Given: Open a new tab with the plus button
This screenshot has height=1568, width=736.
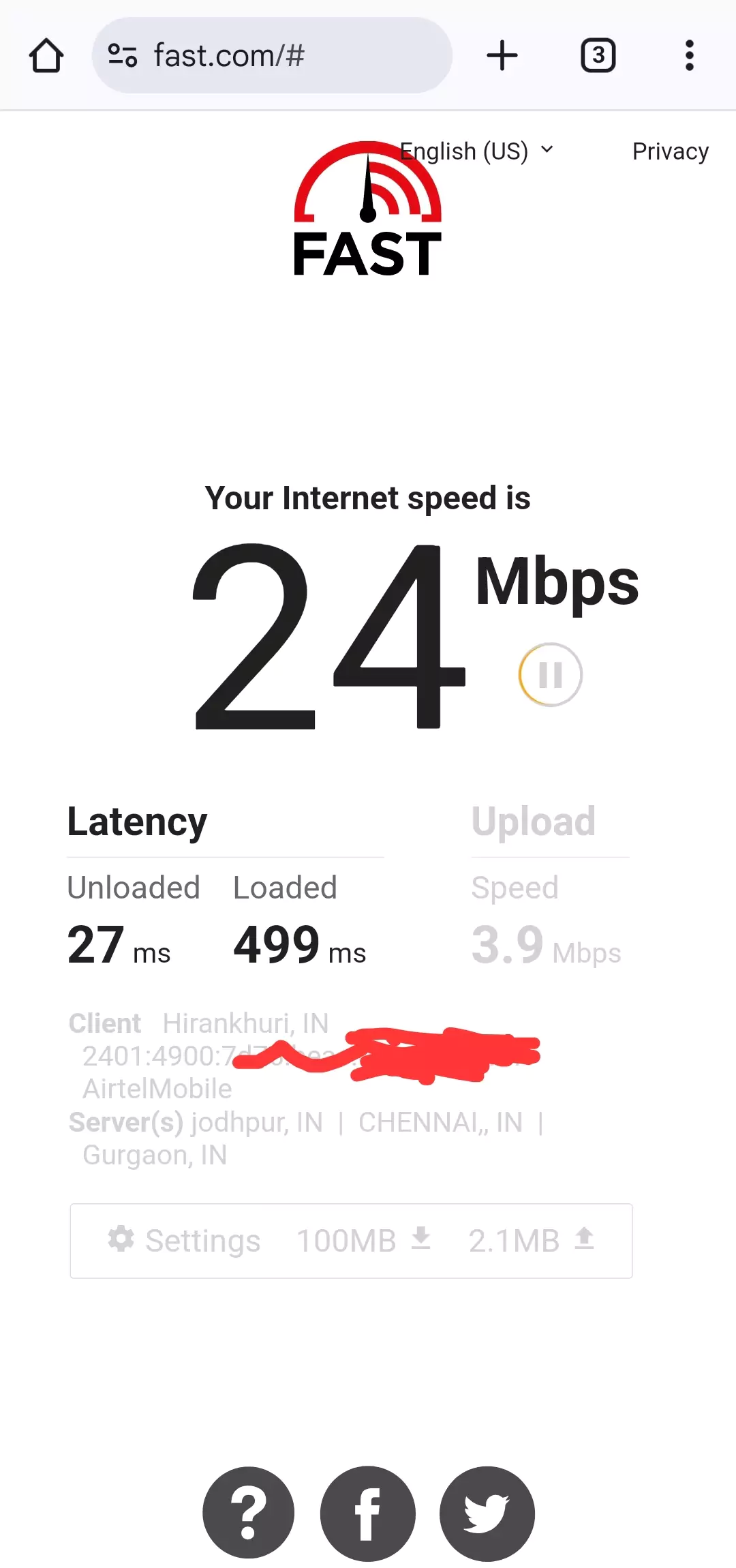Looking at the screenshot, I should (501, 55).
